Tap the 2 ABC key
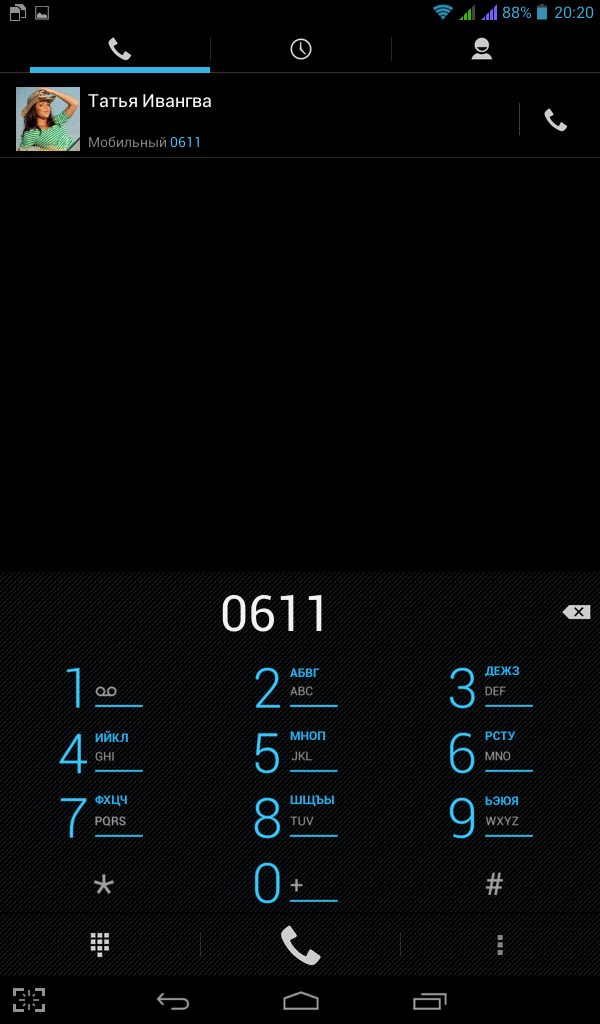 (x=299, y=687)
